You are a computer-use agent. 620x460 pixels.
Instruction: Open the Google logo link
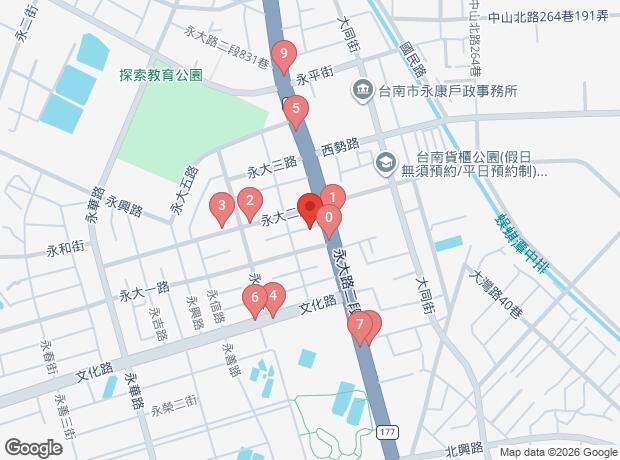[33, 448]
